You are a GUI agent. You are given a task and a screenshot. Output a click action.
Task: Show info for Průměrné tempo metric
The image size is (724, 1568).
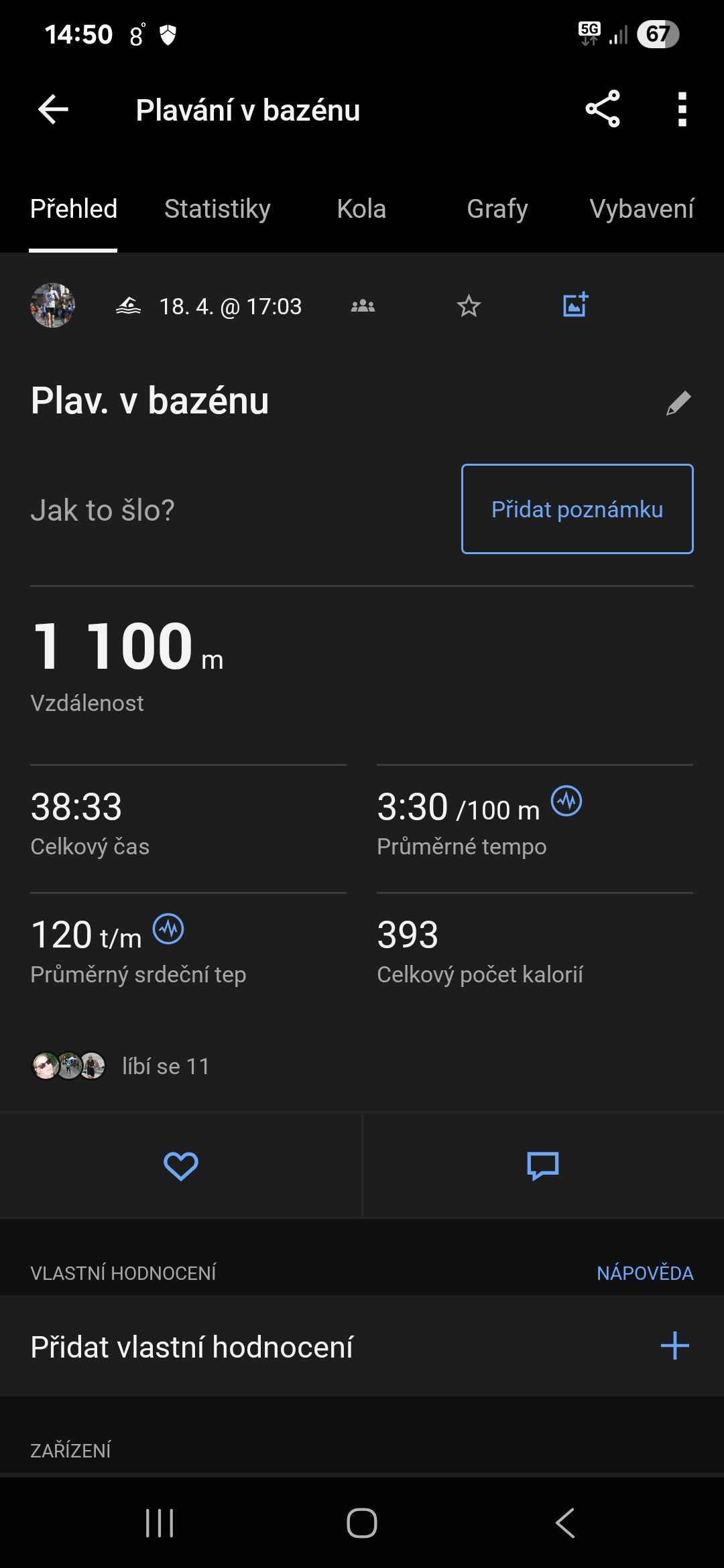[x=566, y=801]
